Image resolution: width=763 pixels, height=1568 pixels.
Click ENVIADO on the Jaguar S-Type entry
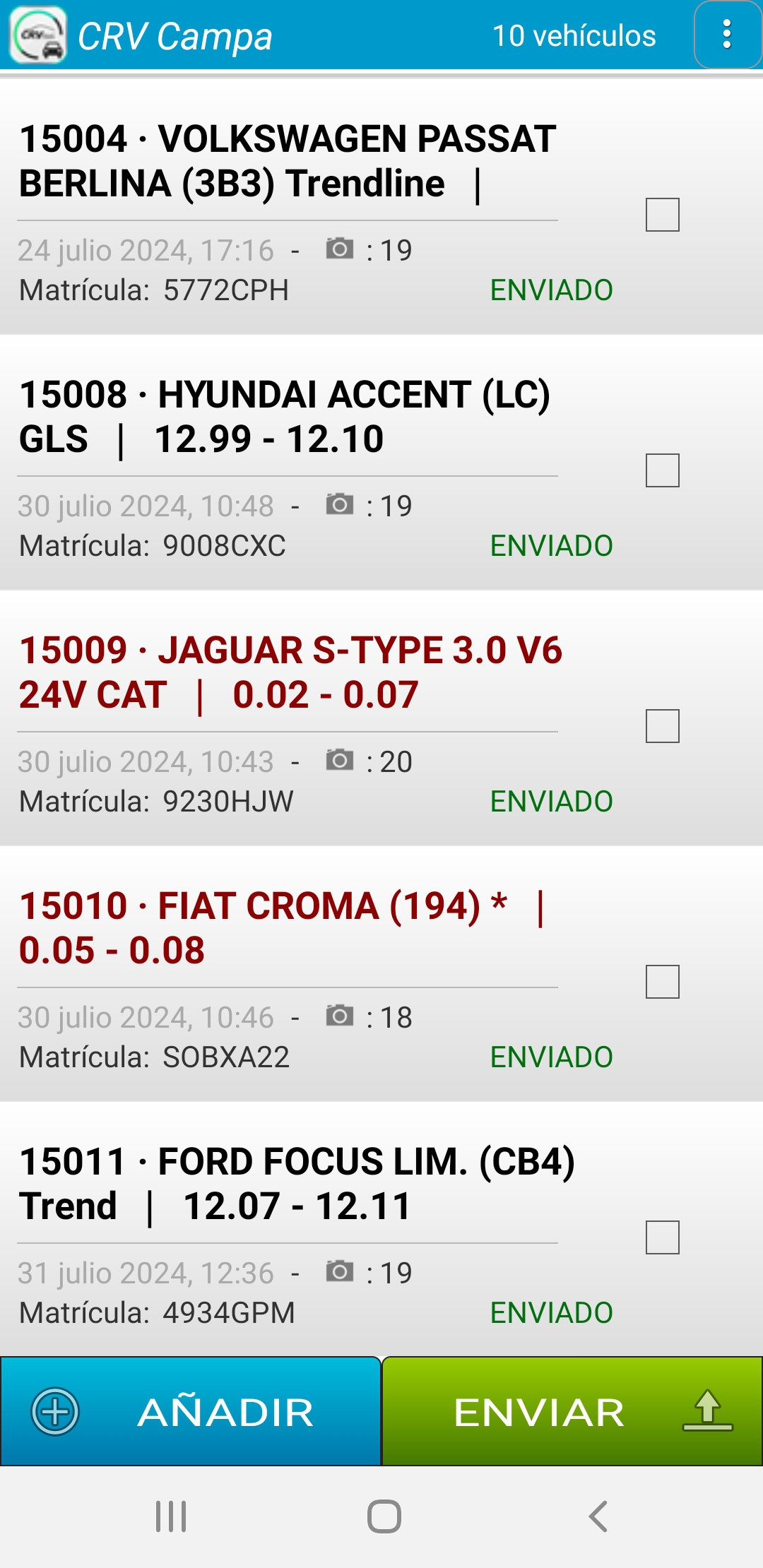(x=551, y=801)
